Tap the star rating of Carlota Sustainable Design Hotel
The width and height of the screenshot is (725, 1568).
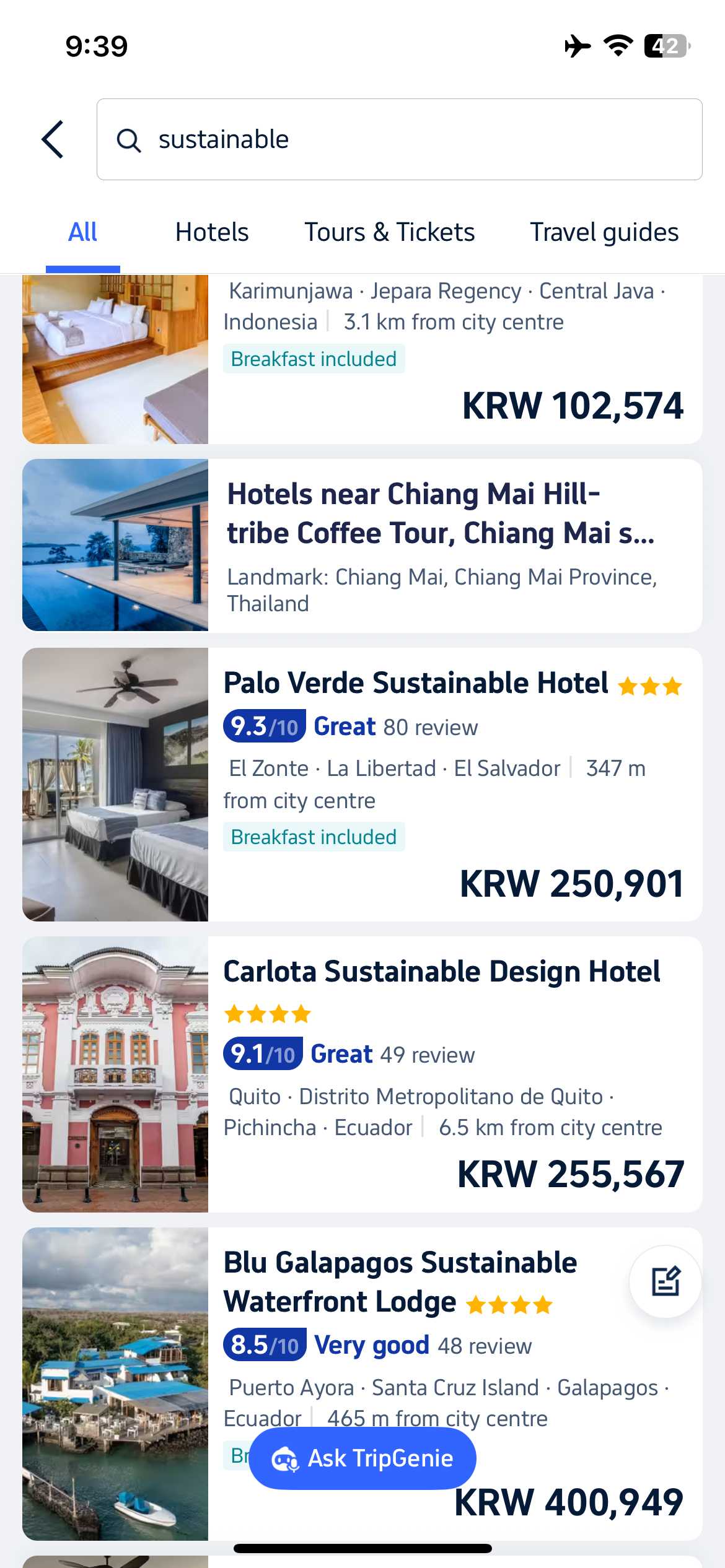click(x=266, y=1013)
